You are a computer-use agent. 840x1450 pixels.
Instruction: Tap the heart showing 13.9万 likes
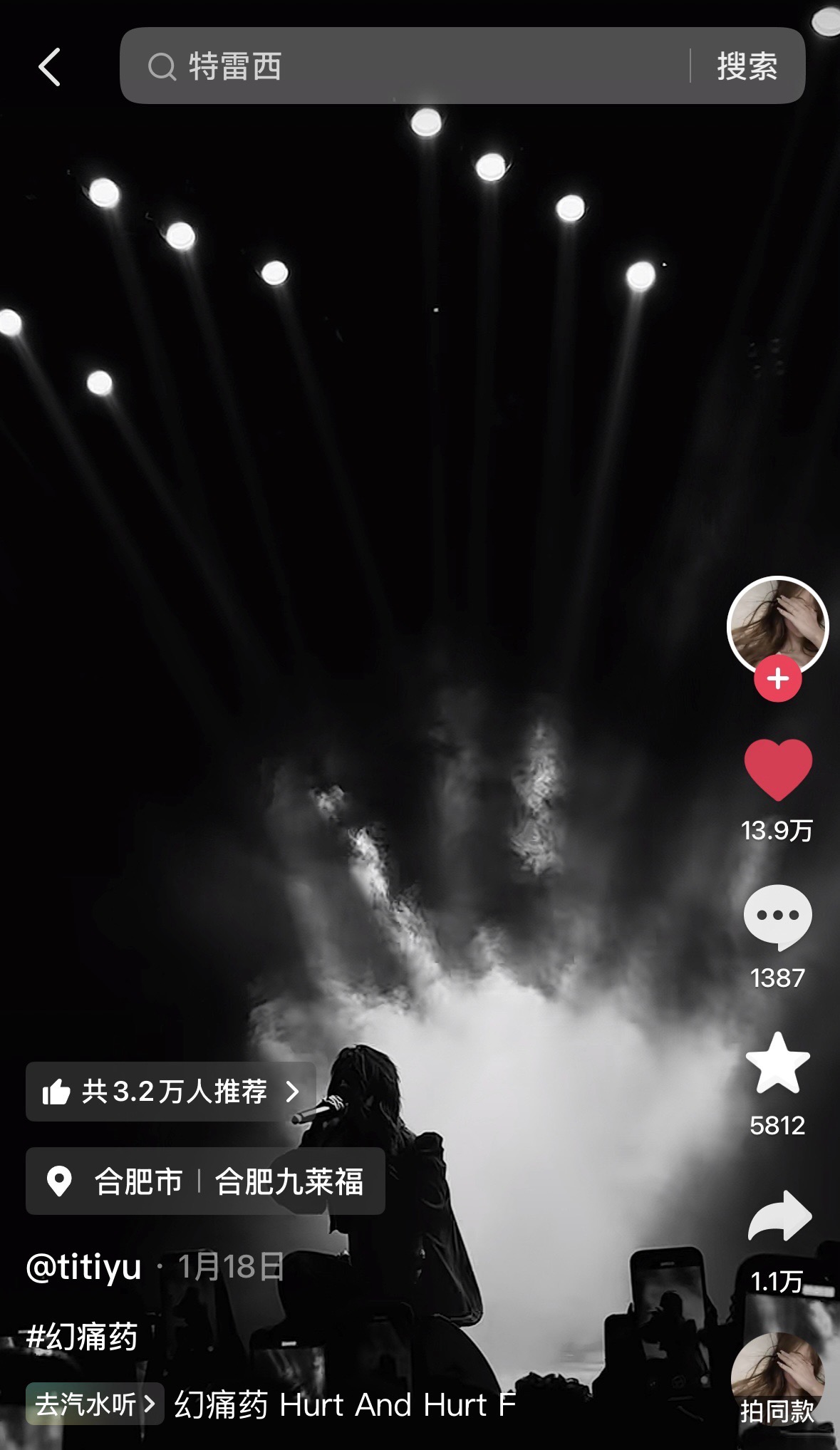(778, 770)
